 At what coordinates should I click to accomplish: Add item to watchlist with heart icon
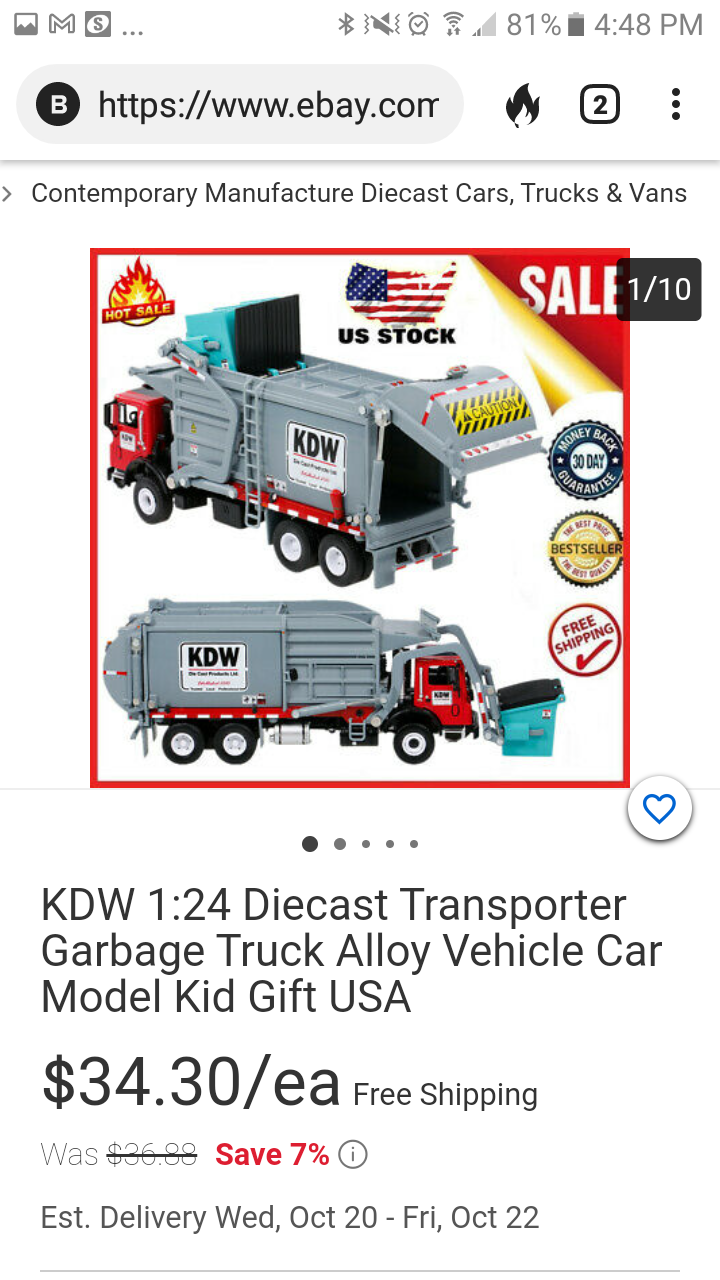660,808
